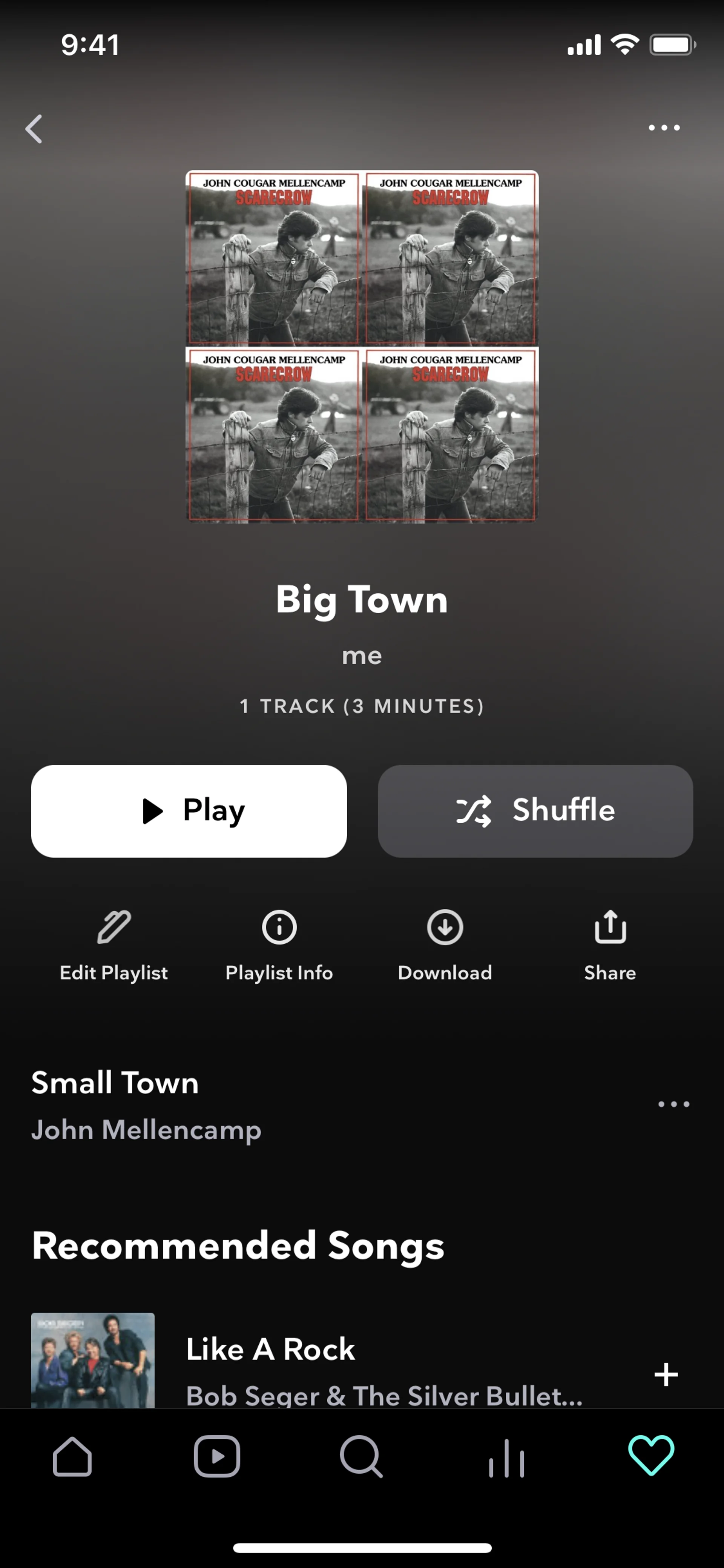The height and width of the screenshot is (1568, 724).
Task: Switch to the Home tab
Action: click(72, 1457)
